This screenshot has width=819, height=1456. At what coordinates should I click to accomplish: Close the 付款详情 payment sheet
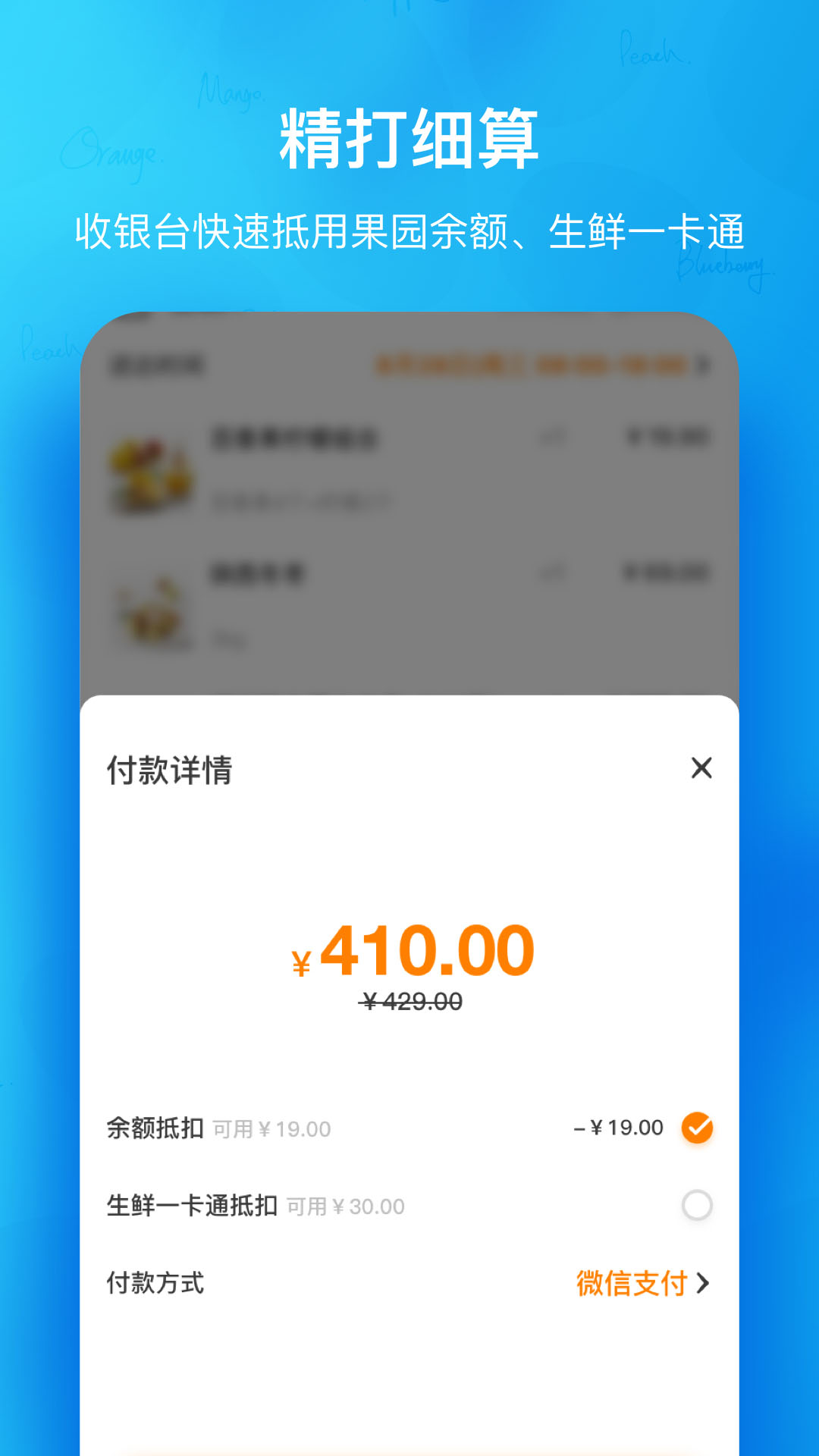pos(701,768)
